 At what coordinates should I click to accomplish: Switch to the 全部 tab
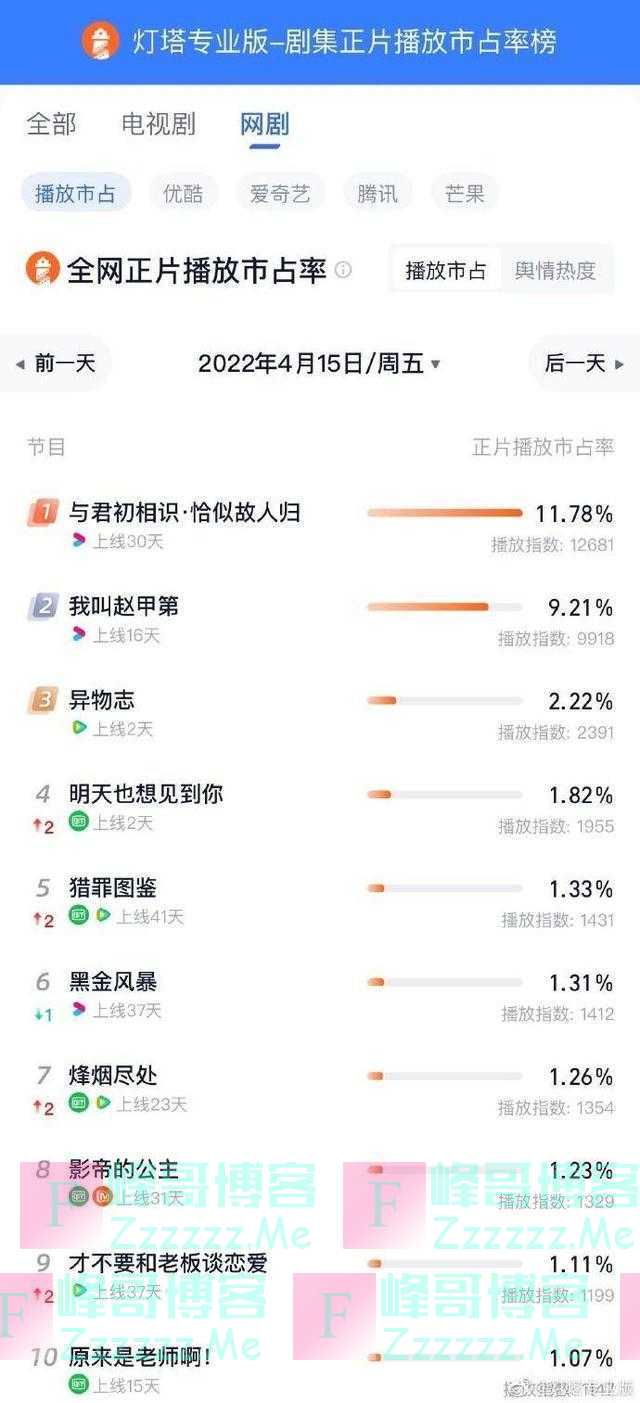[x=52, y=124]
